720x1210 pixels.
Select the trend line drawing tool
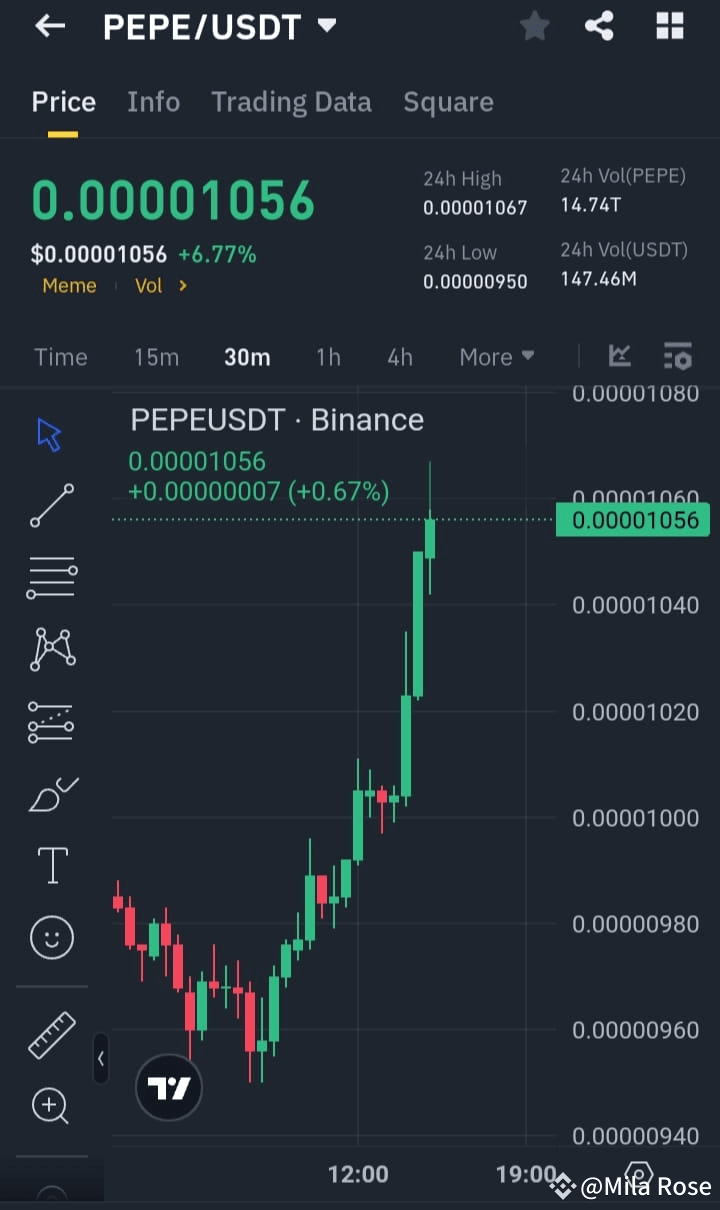coord(50,505)
